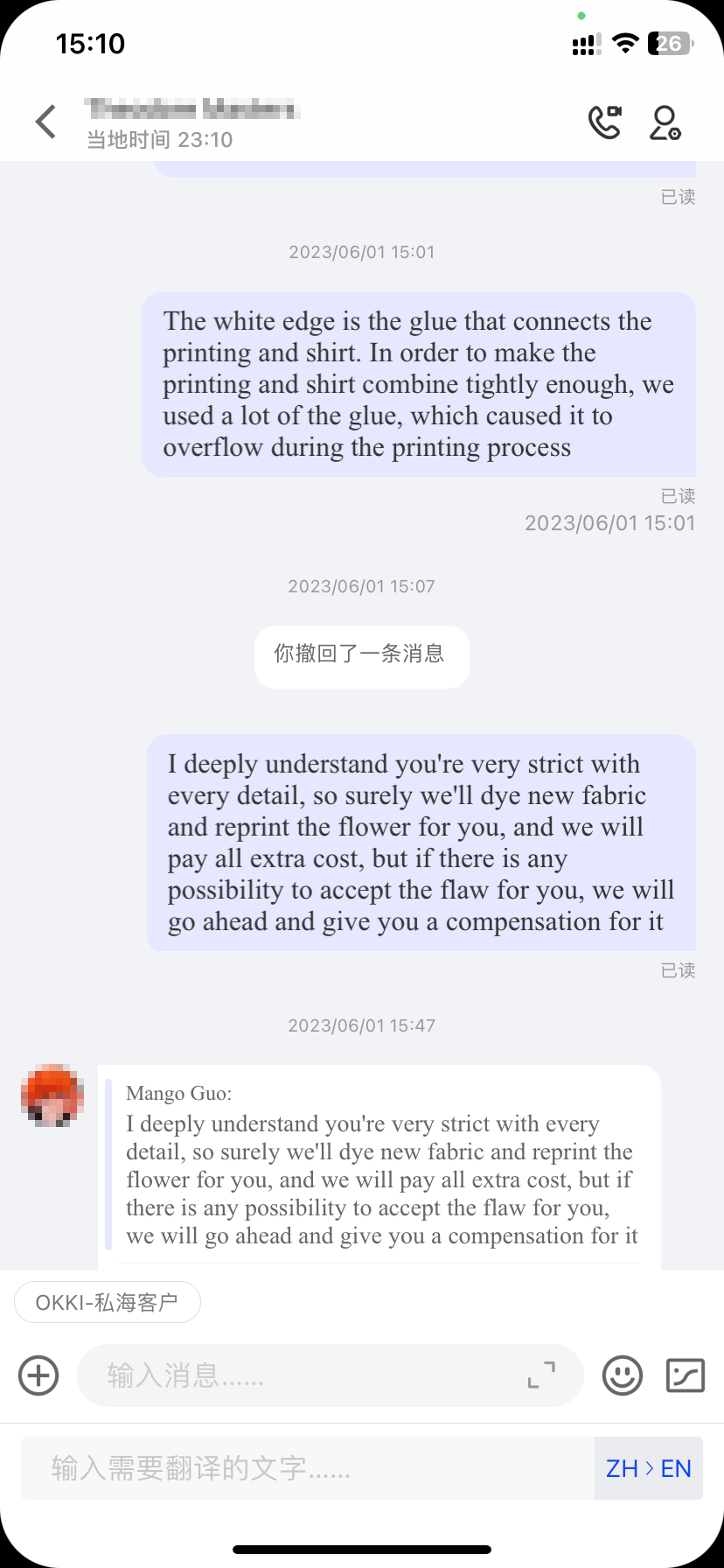Start a voice or video call
This screenshot has width=724, height=1568.
(604, 122)
